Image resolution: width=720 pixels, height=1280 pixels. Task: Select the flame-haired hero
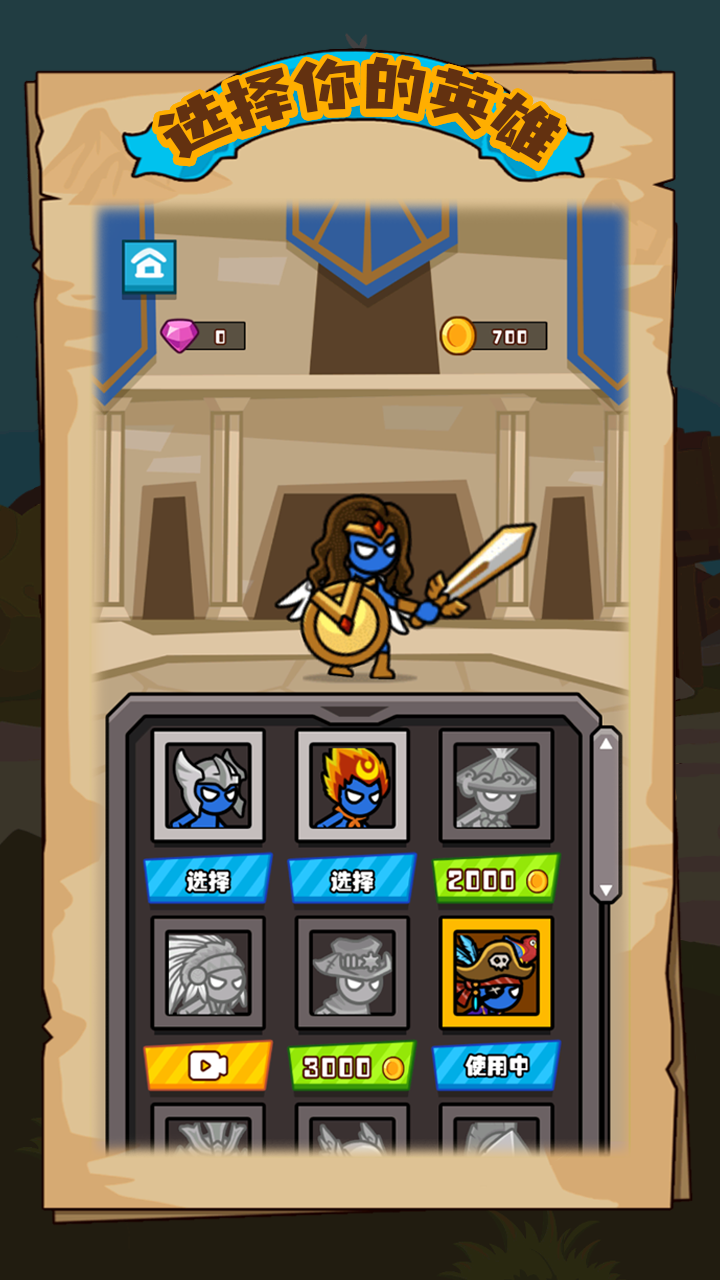(352, 880)
